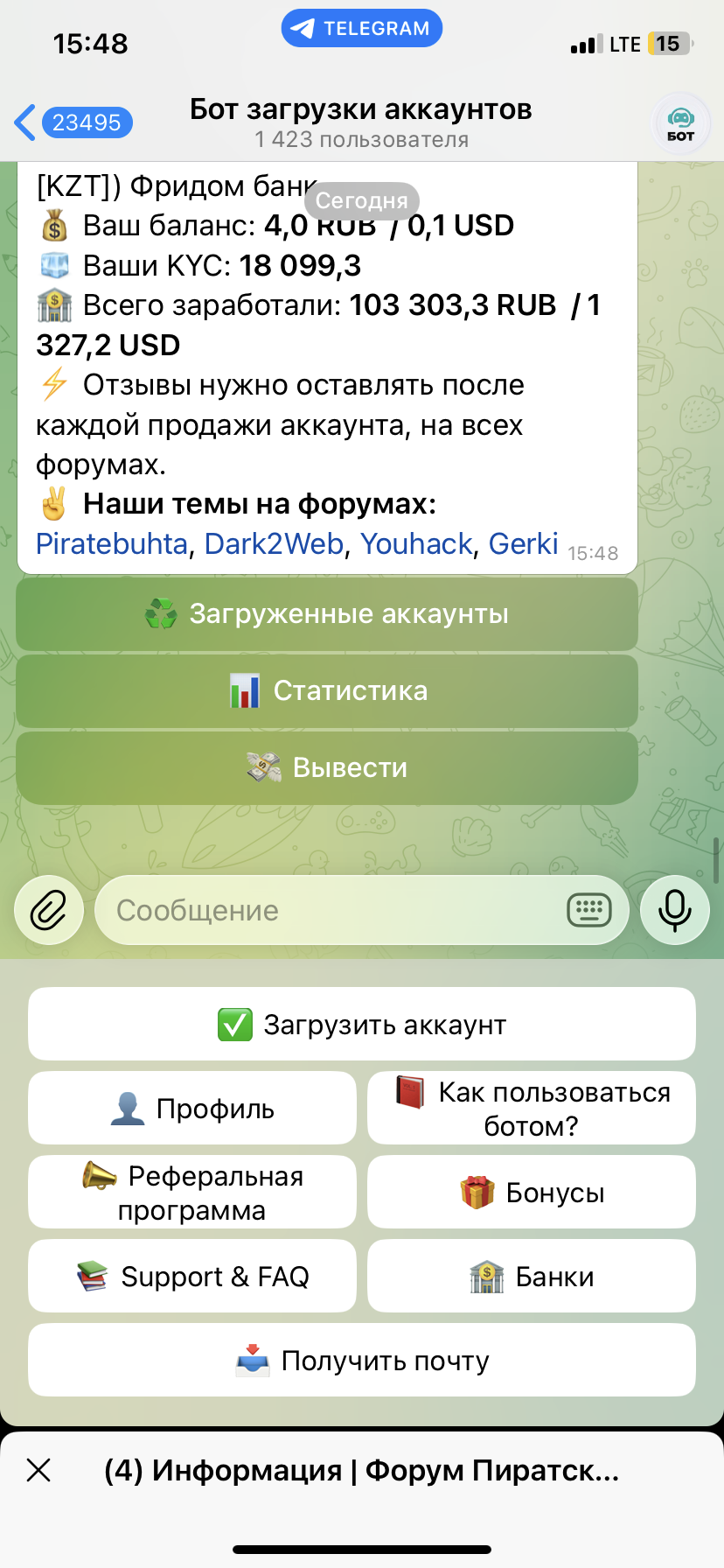724x1568 pixels.
Task: Open the Профиль button
Action: point(192,1109)
